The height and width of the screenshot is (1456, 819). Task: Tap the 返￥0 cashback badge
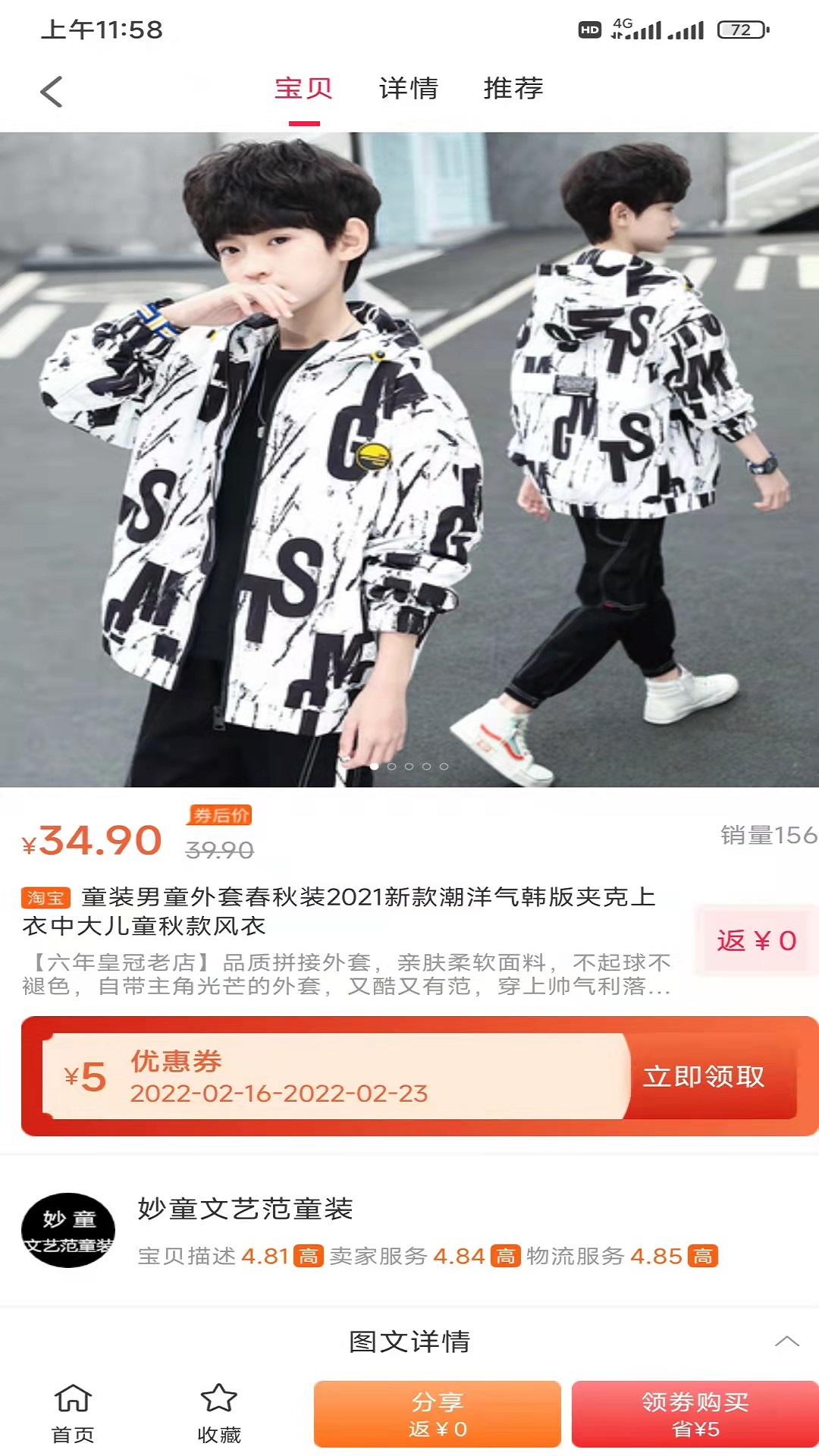point(756,940)
